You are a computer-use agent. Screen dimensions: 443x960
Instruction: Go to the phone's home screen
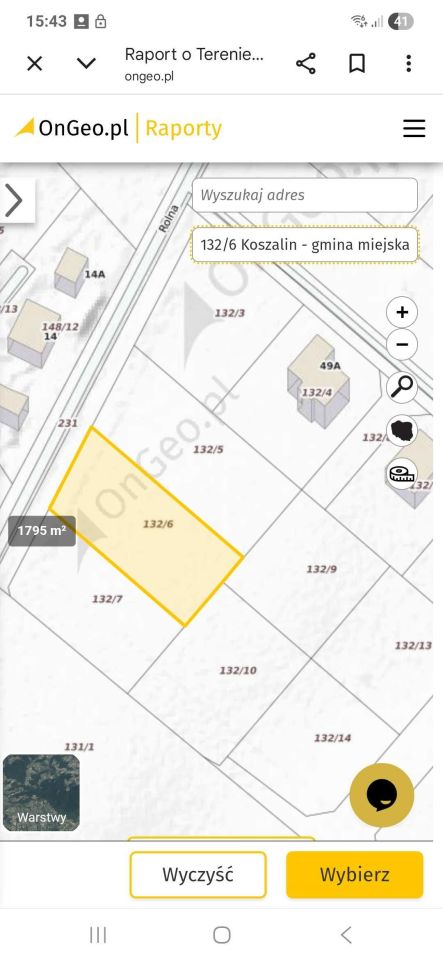point(222,935)
